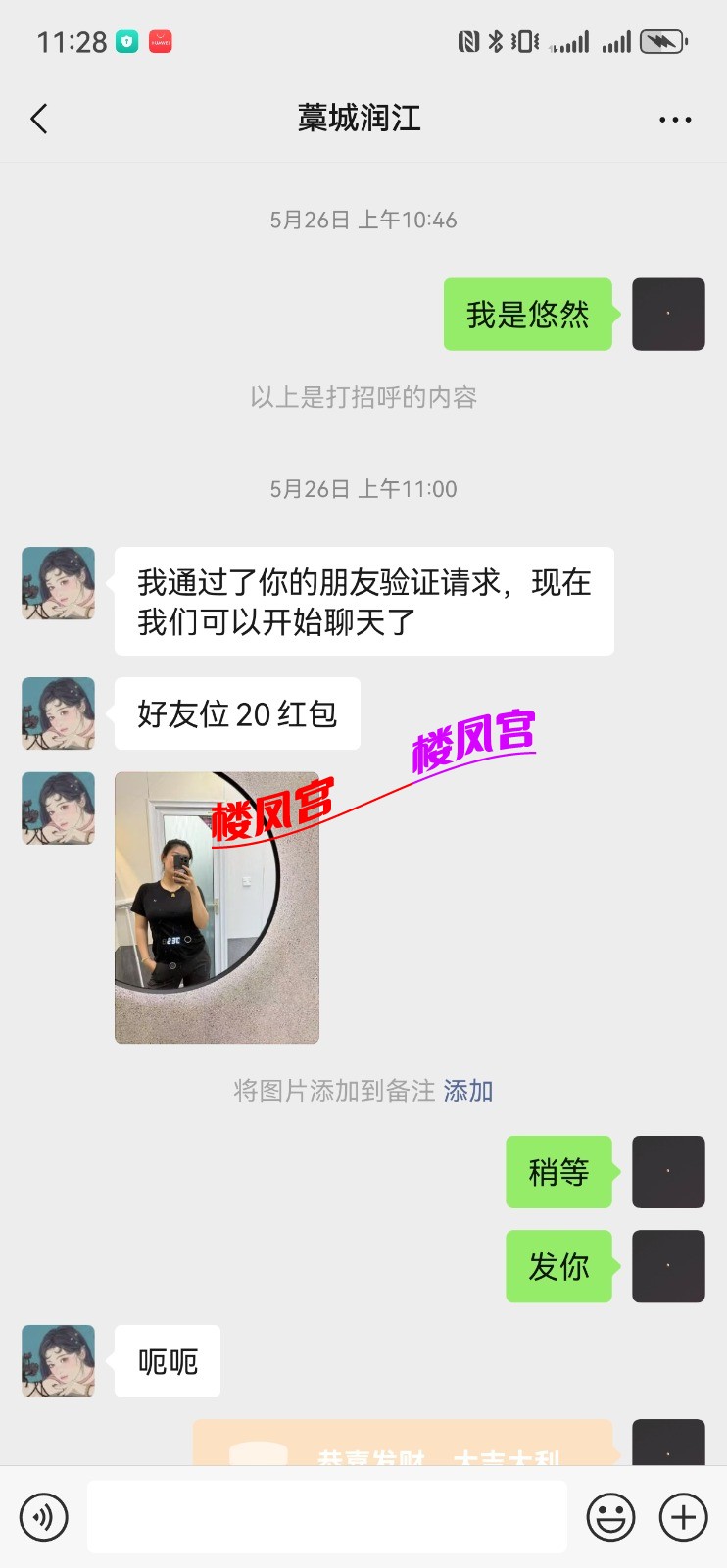Open the voice input icon
727x1568 pixels.
pos(43,1516)
